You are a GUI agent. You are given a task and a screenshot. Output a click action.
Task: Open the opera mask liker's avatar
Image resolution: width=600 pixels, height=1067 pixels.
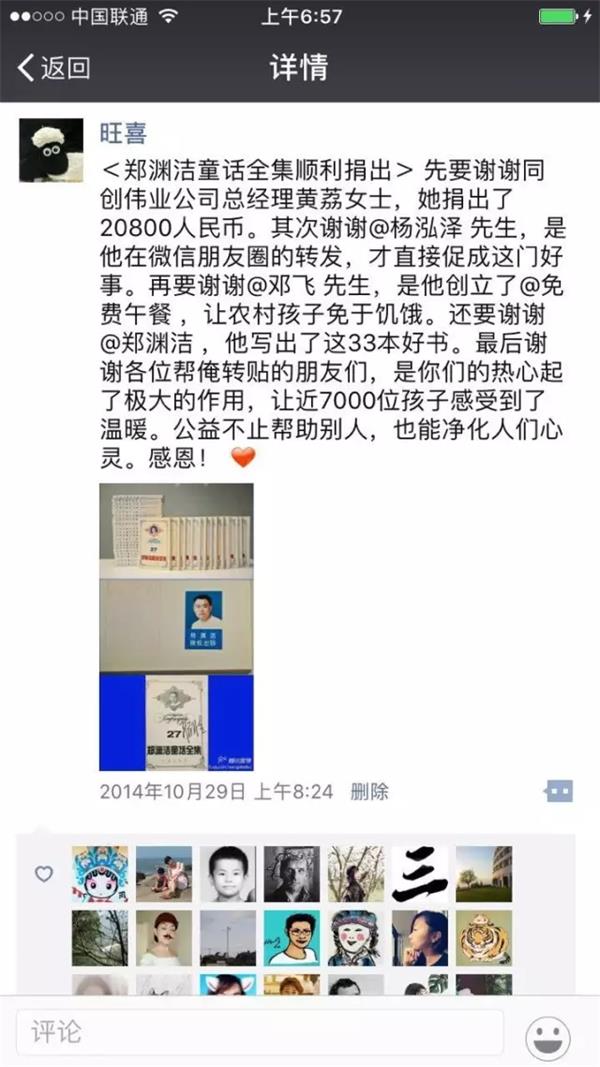click(100, 874)
